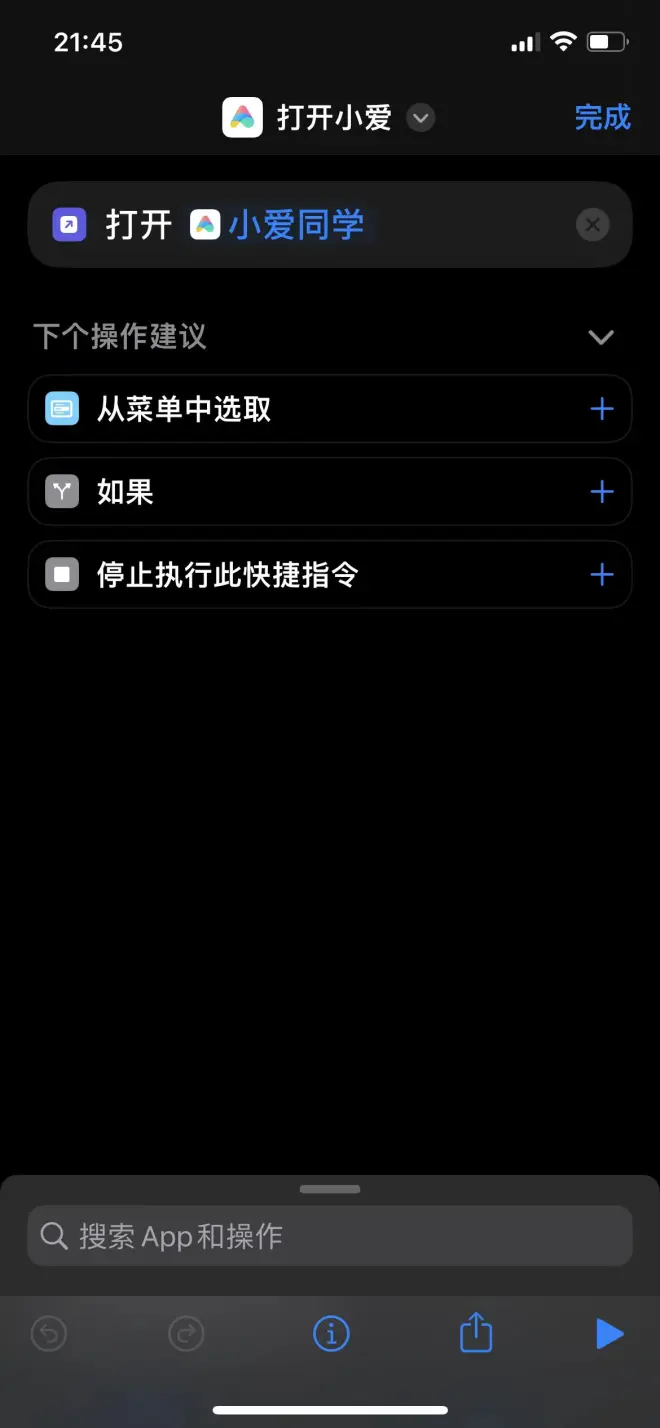Undo the last change

(x=49, y=1333)
